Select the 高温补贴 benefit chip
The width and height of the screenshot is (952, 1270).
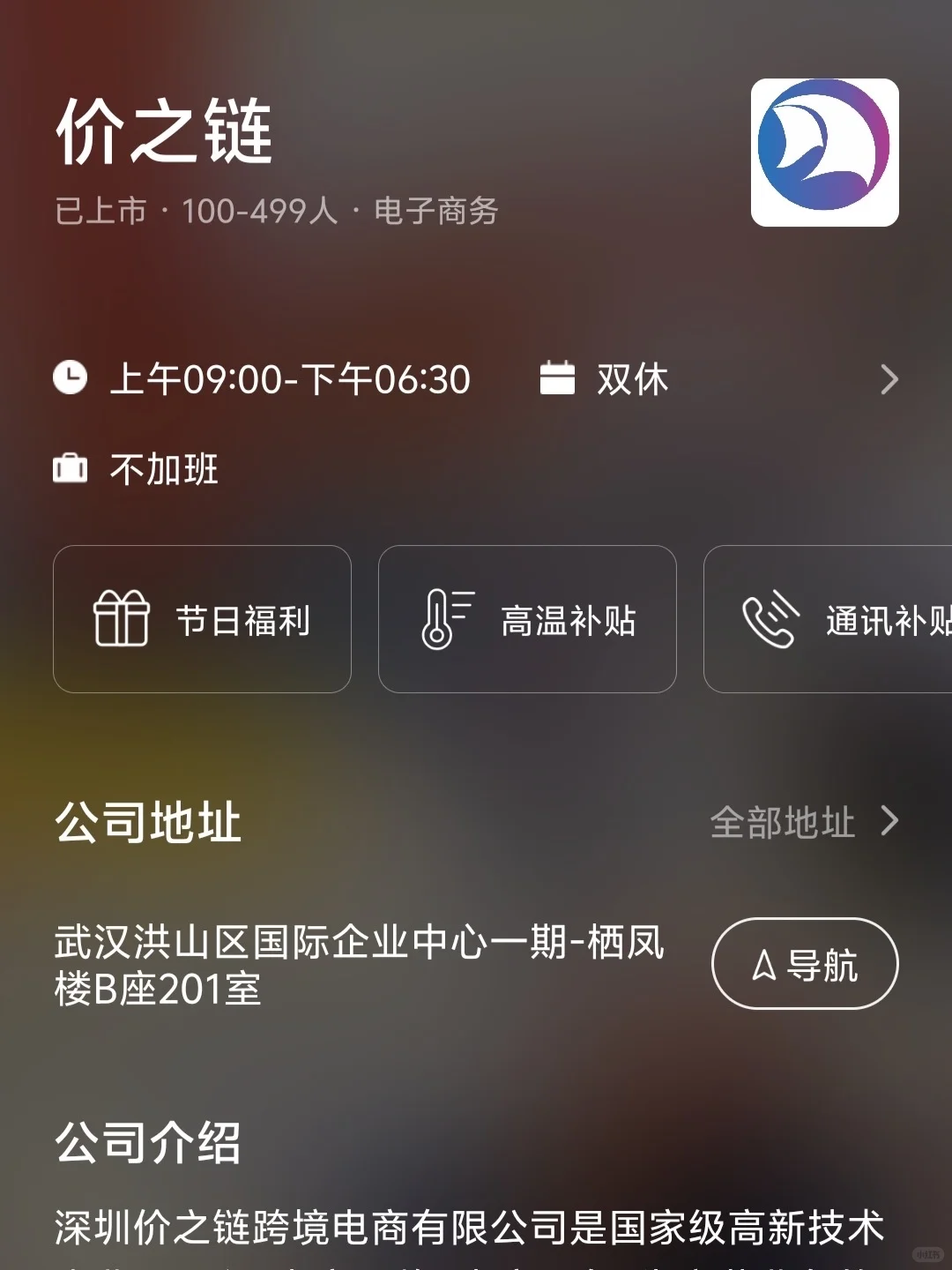point(527,619)
